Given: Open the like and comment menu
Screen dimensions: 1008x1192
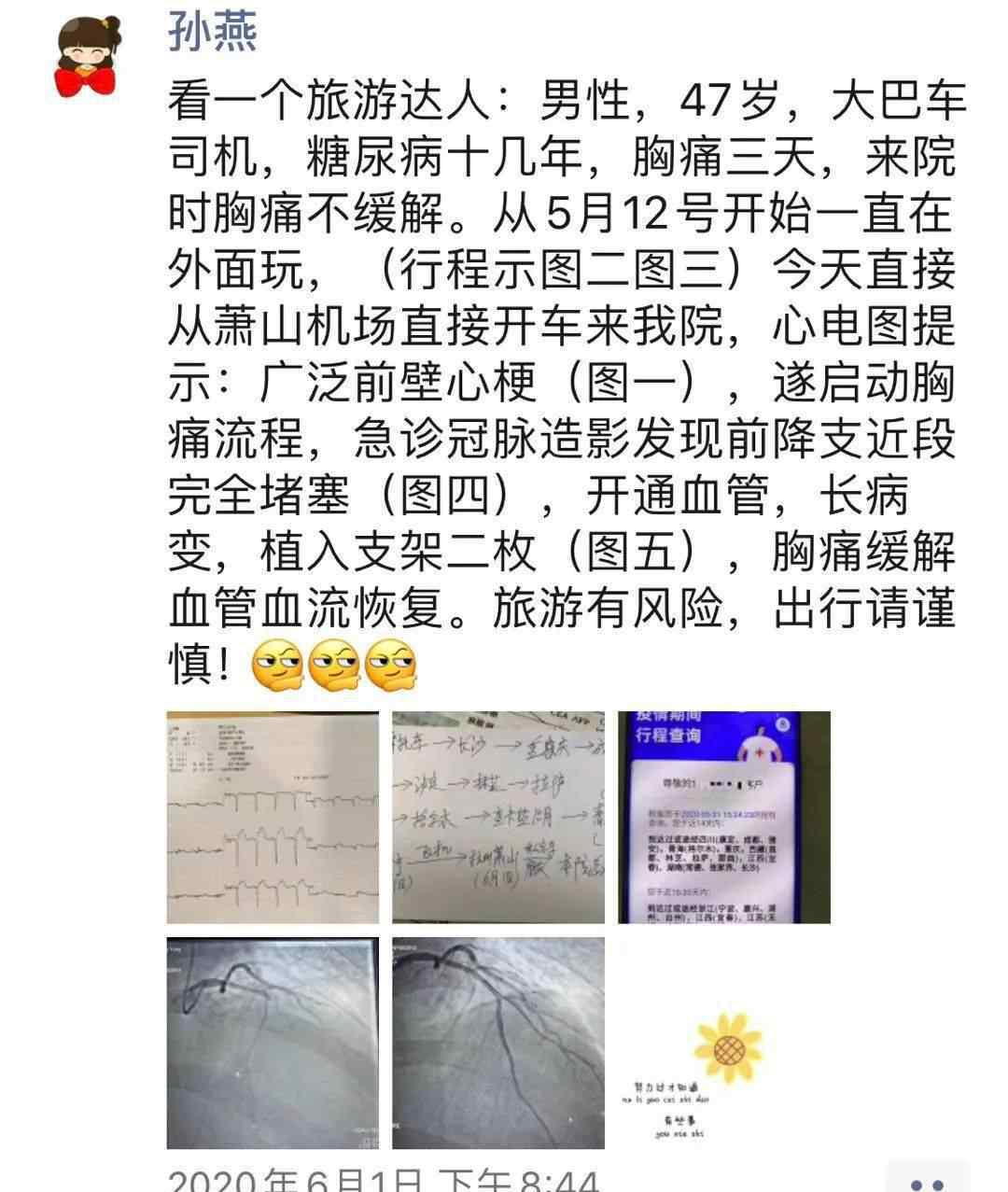Looking at the screenshot, I should tap(927, 1178).
